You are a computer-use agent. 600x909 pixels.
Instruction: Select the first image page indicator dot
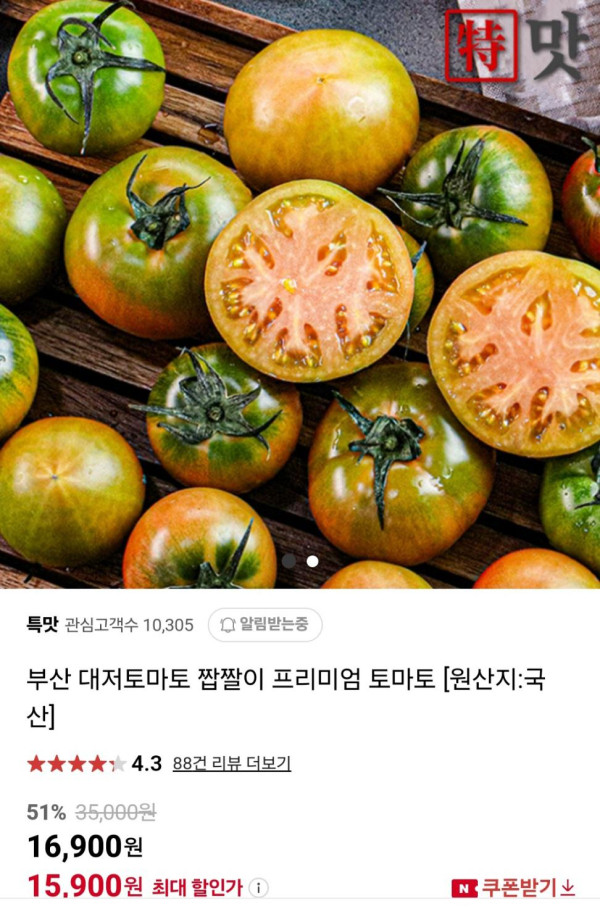click(x=289, y=561)
